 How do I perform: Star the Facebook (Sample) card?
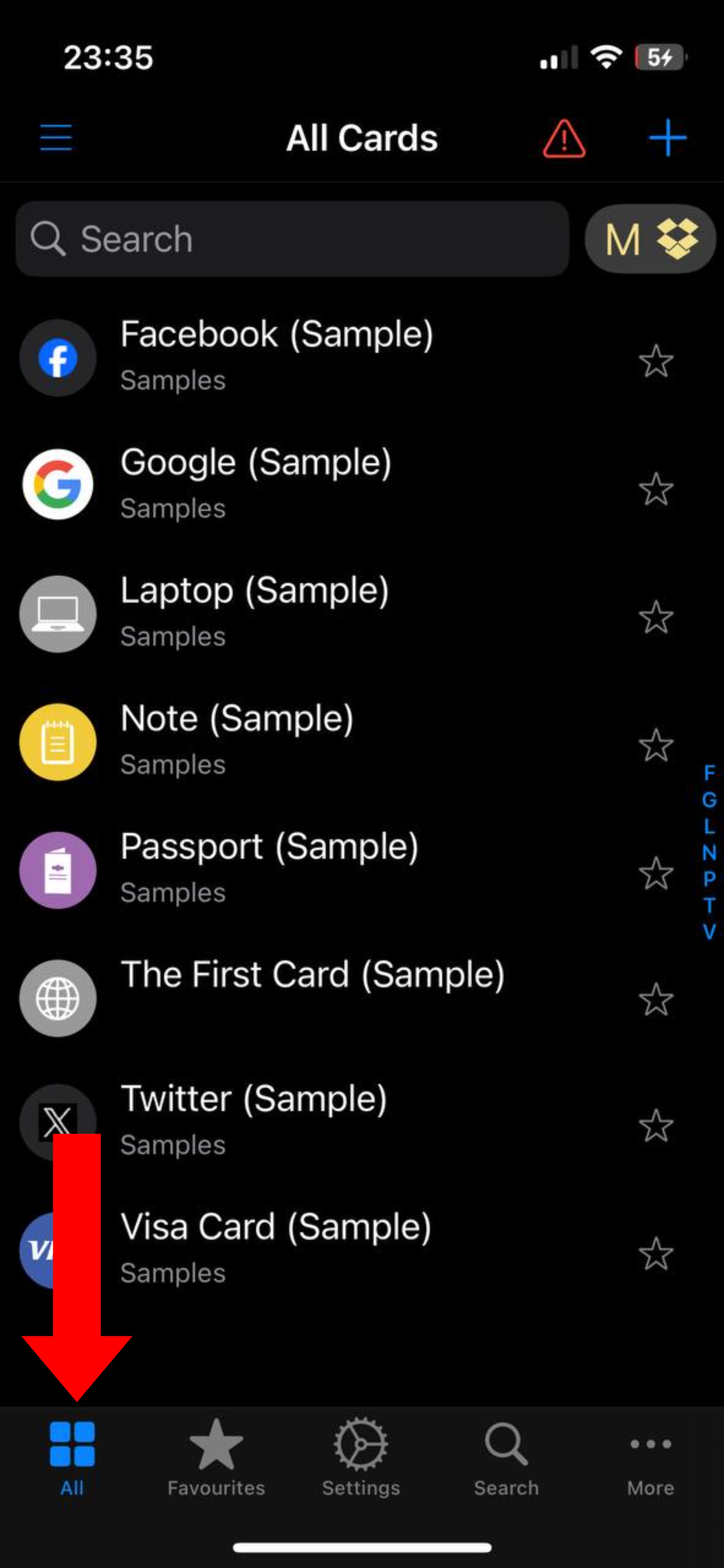click(x=656, y=361)
